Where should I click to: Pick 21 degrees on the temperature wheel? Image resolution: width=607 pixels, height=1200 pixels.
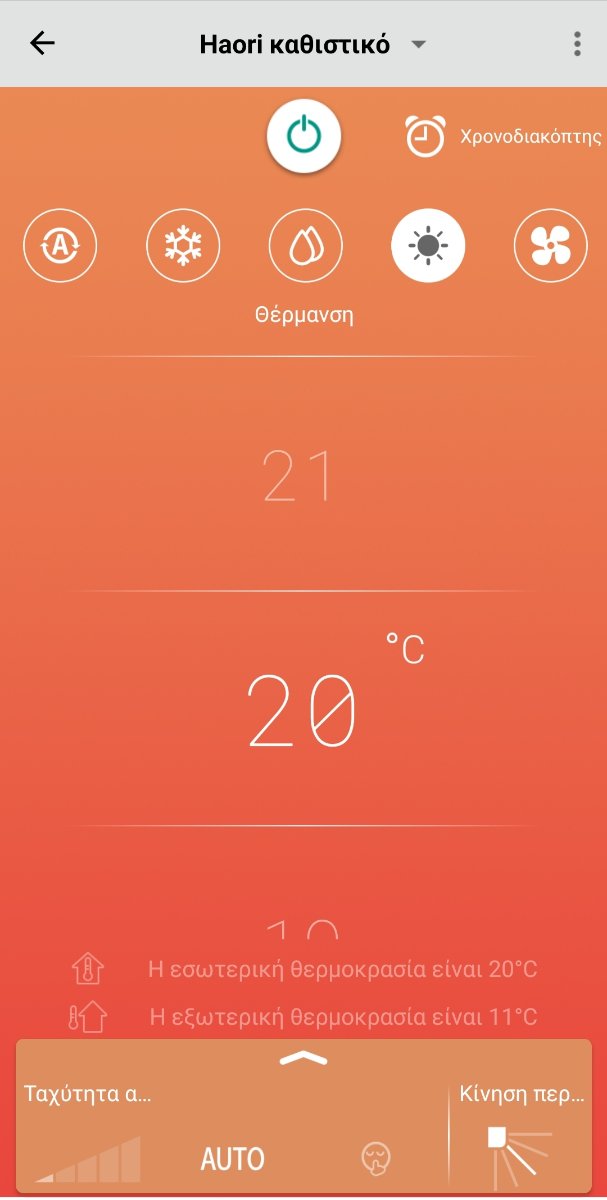tap(297, 476)
